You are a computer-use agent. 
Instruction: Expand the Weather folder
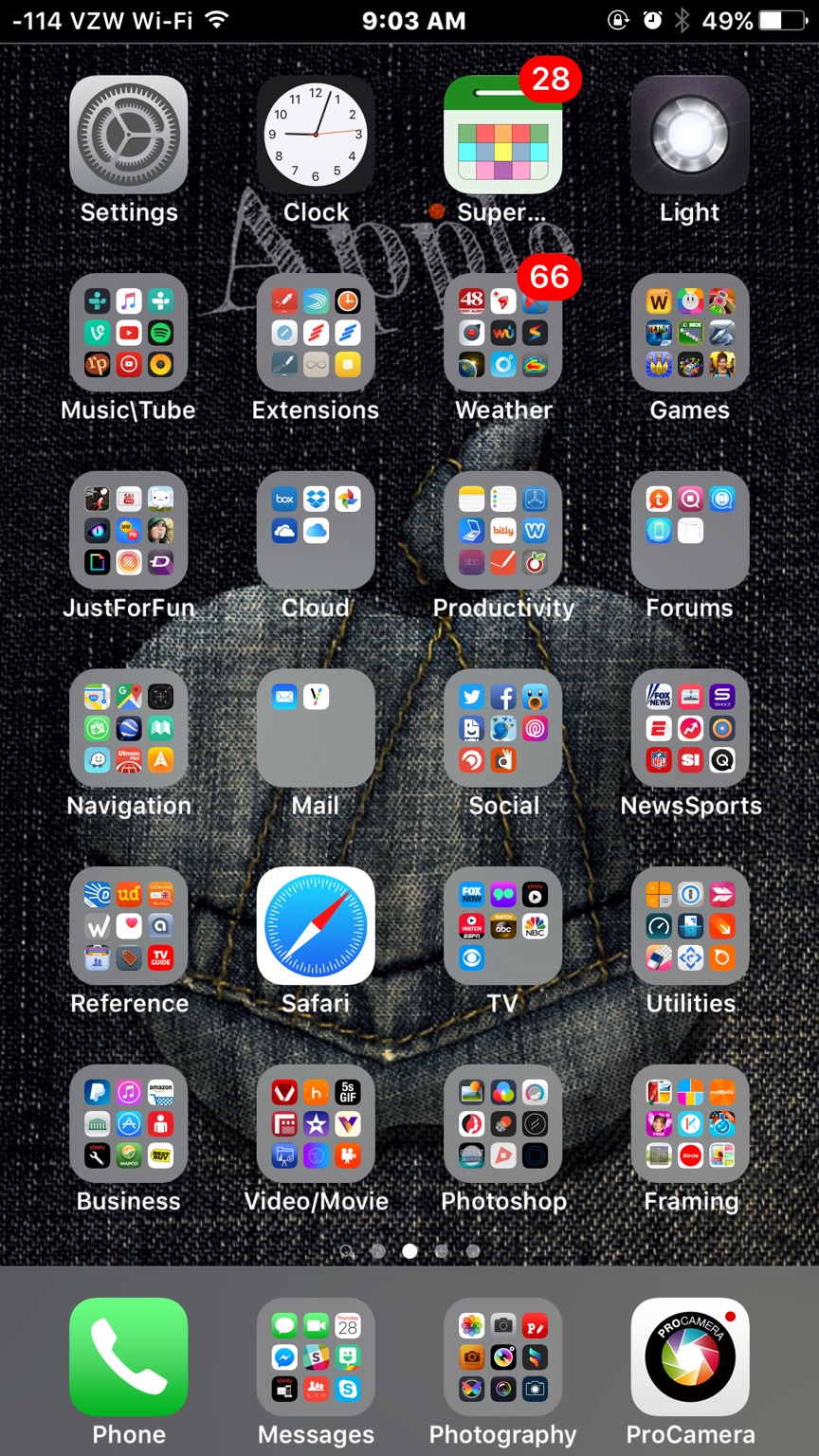click(502, 333)
